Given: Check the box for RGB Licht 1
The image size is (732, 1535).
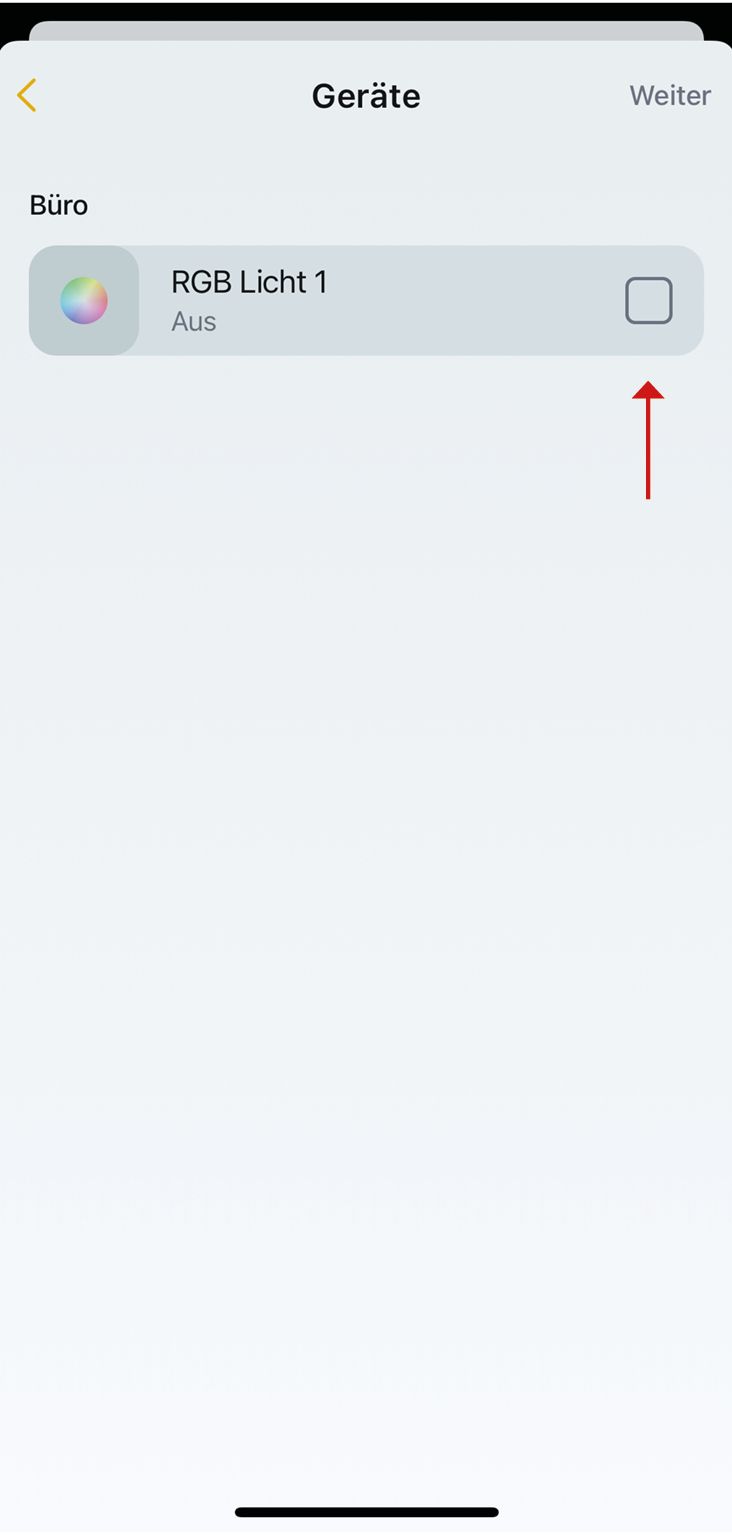Looking at the screenshot, I should coord(648,301).
